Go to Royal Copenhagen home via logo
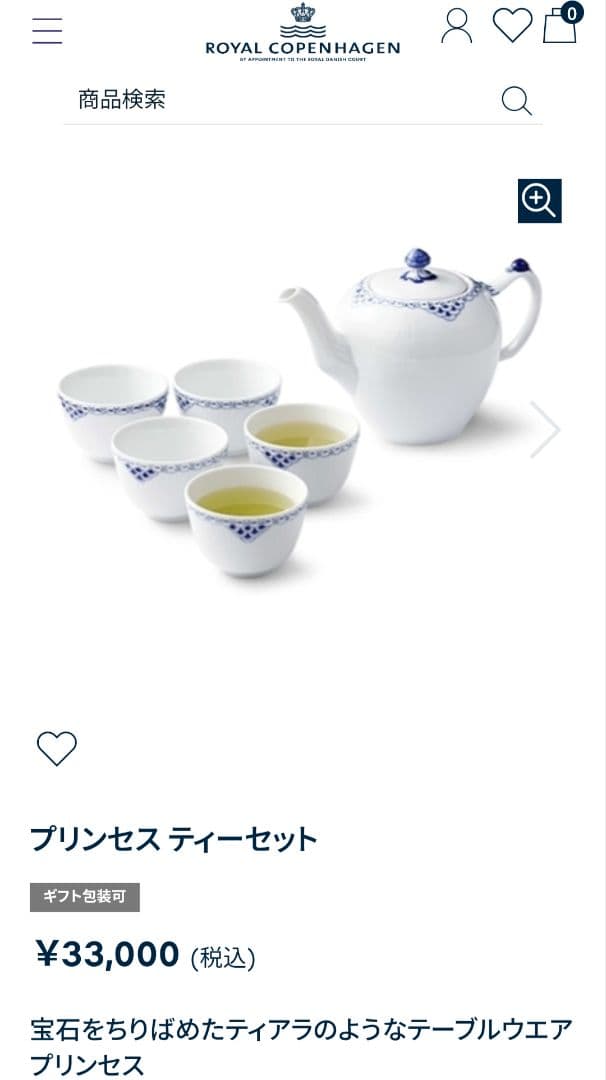 (302, 33)
